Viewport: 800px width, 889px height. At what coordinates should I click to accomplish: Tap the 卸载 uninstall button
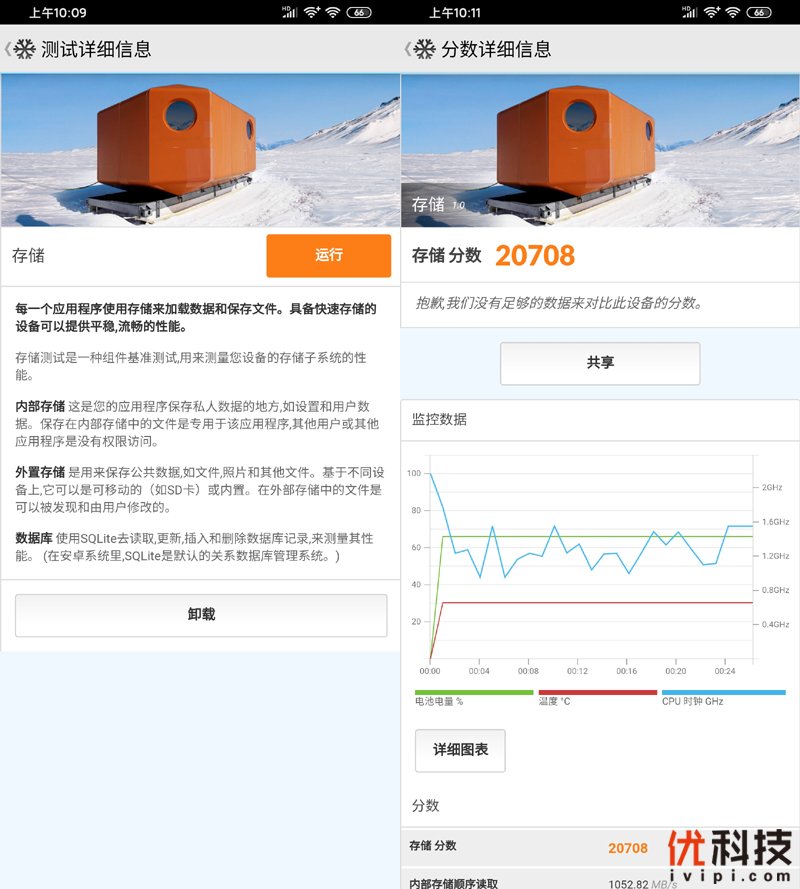click(x=200, y=615)
